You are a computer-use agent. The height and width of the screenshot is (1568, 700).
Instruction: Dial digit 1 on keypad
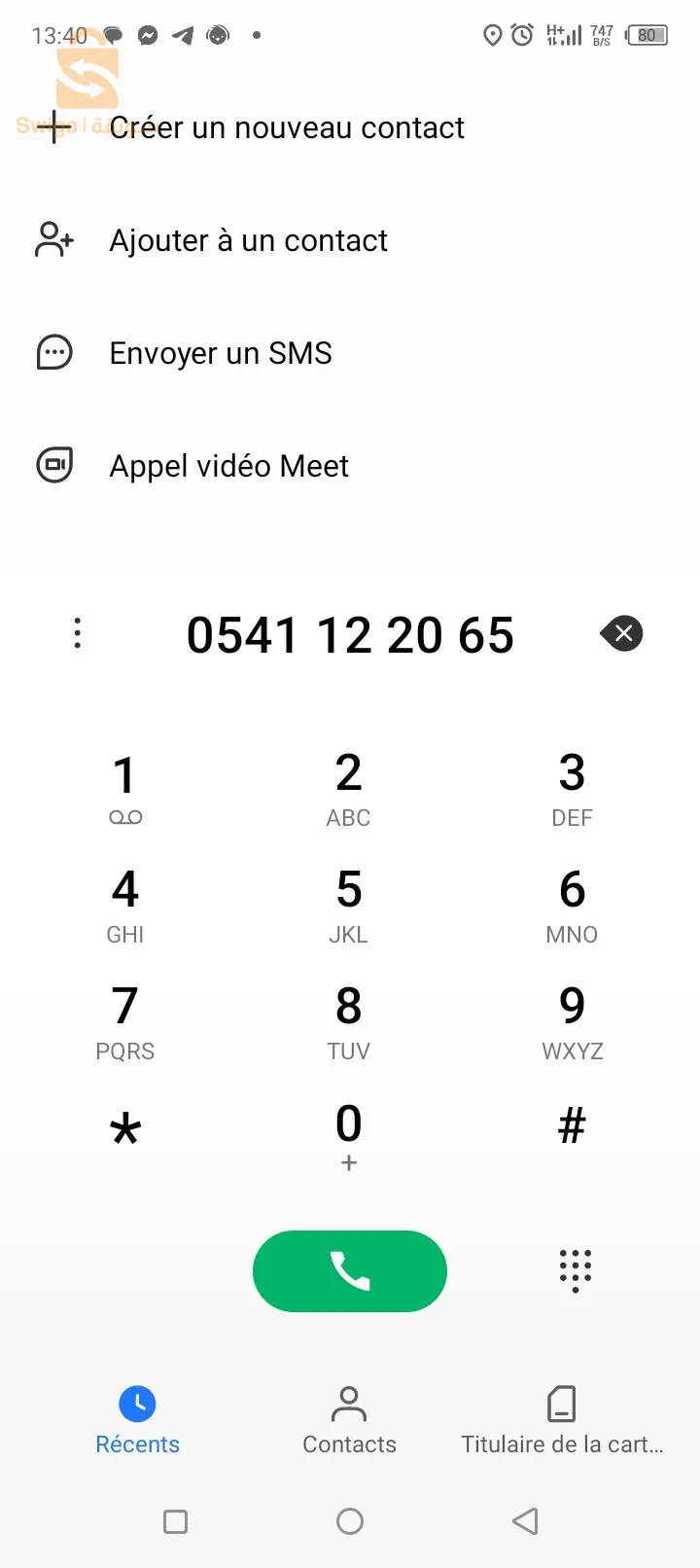(x=125, y=788)
